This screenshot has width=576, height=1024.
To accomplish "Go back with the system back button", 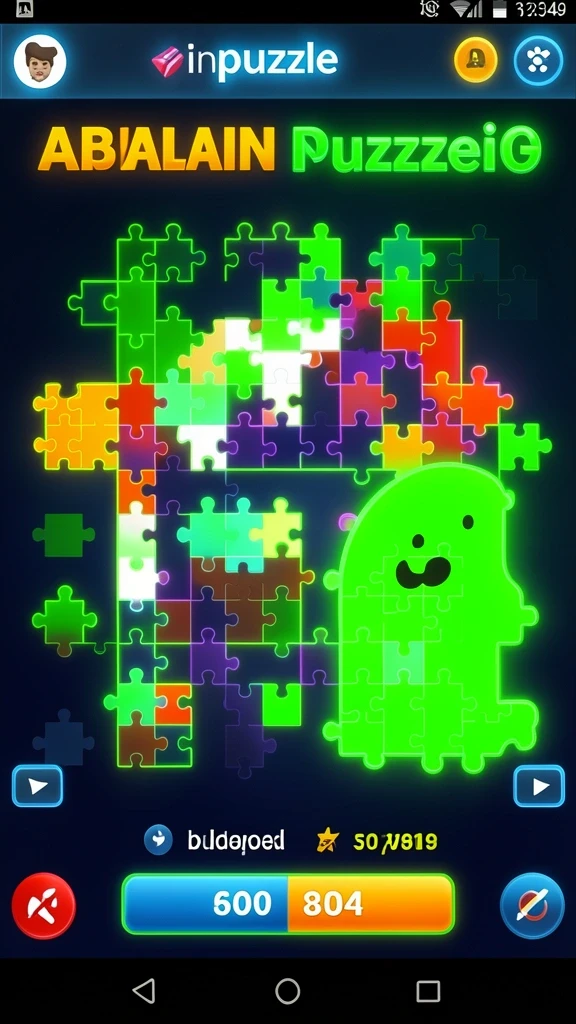I will (144, 991).
